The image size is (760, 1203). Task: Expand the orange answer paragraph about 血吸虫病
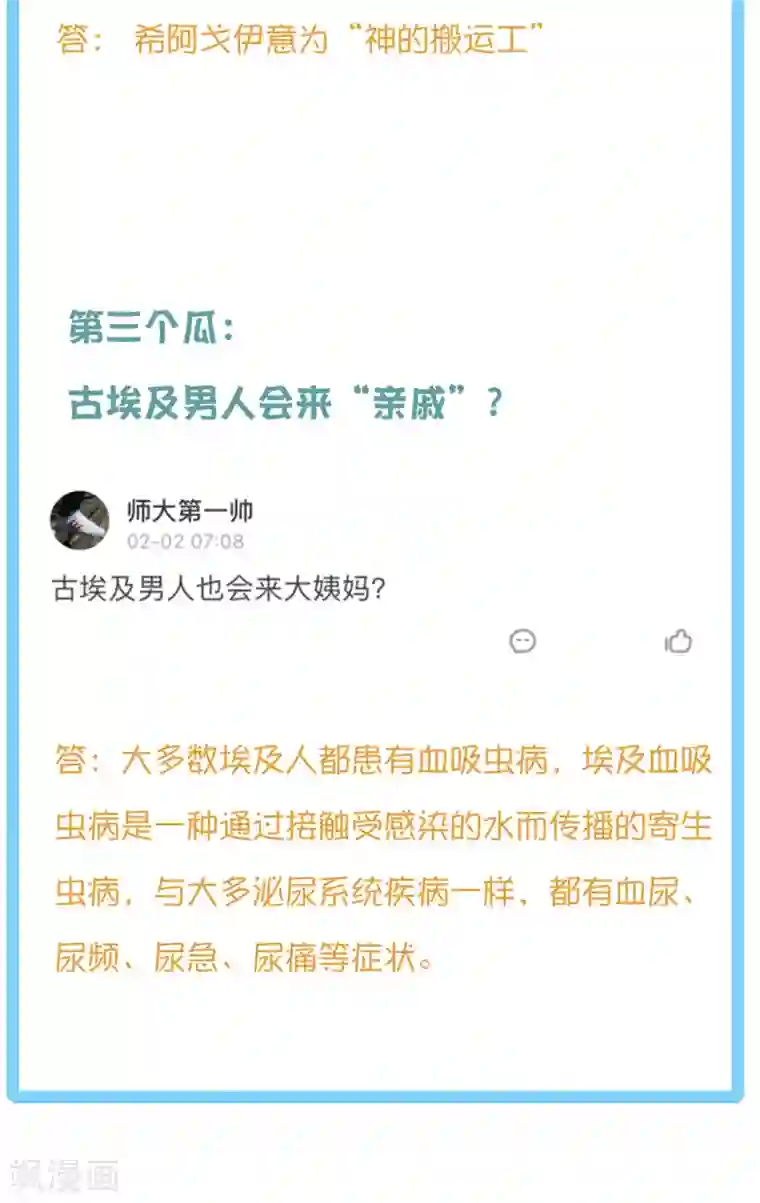coord(380,857)
